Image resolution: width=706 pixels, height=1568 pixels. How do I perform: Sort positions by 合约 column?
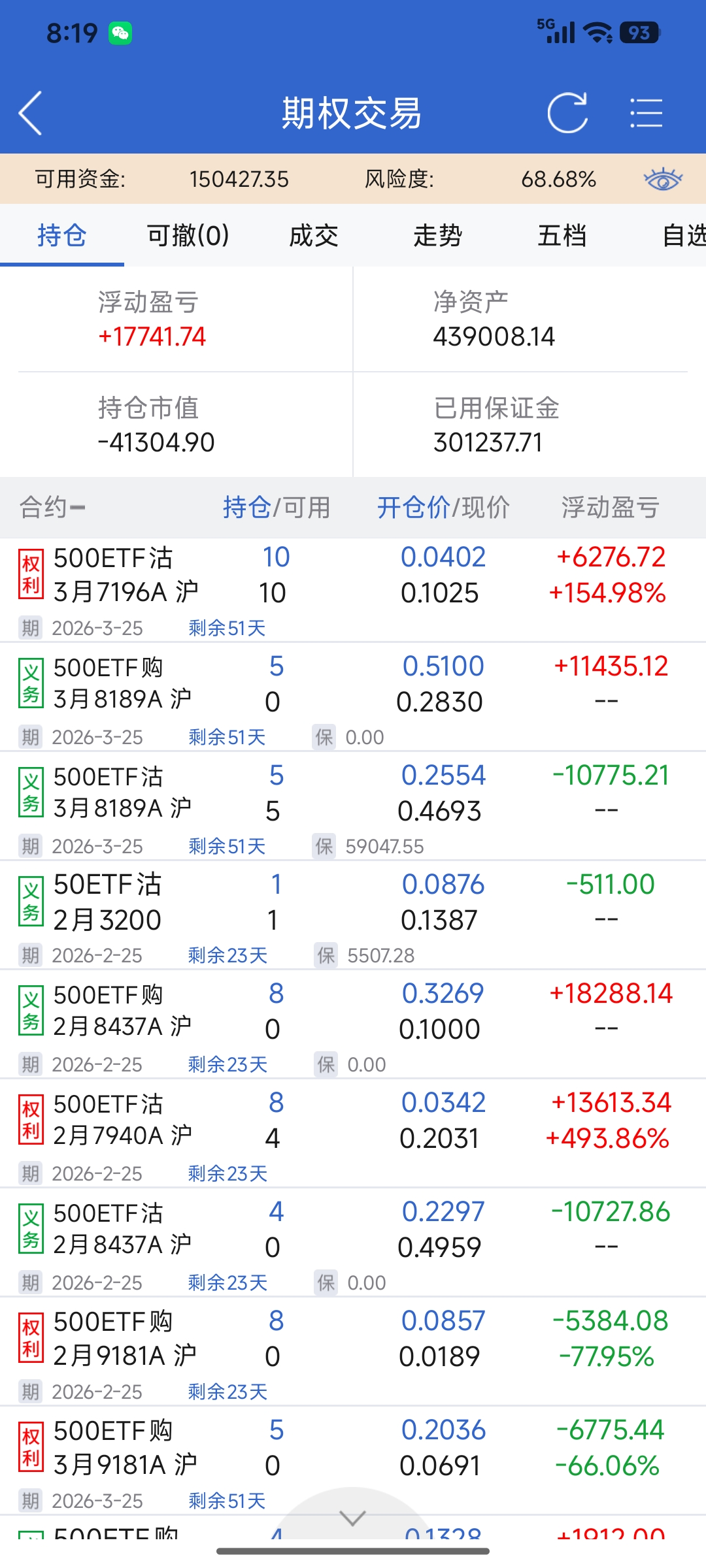coord(52,507)
